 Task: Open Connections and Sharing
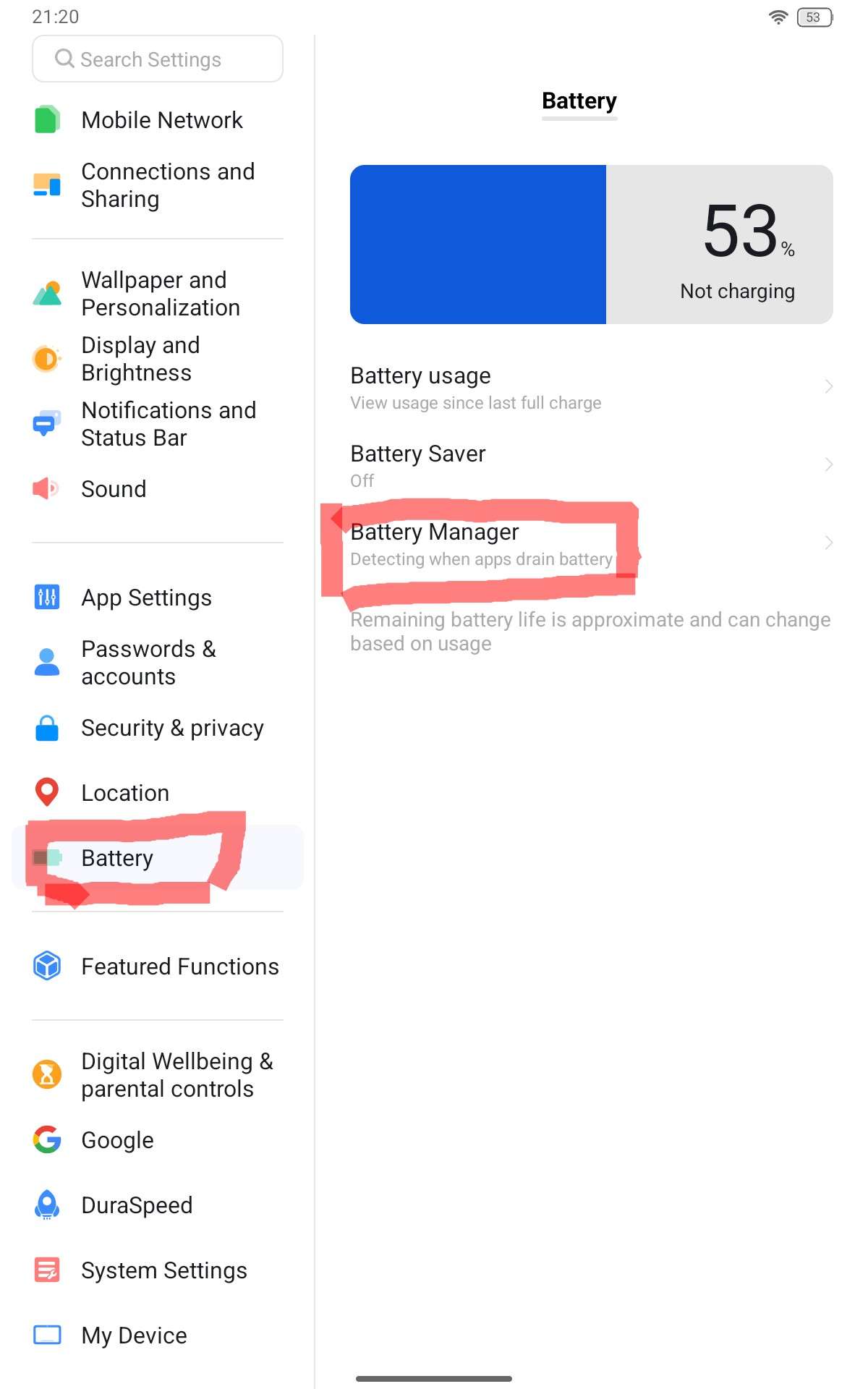(x=167, y=185)
